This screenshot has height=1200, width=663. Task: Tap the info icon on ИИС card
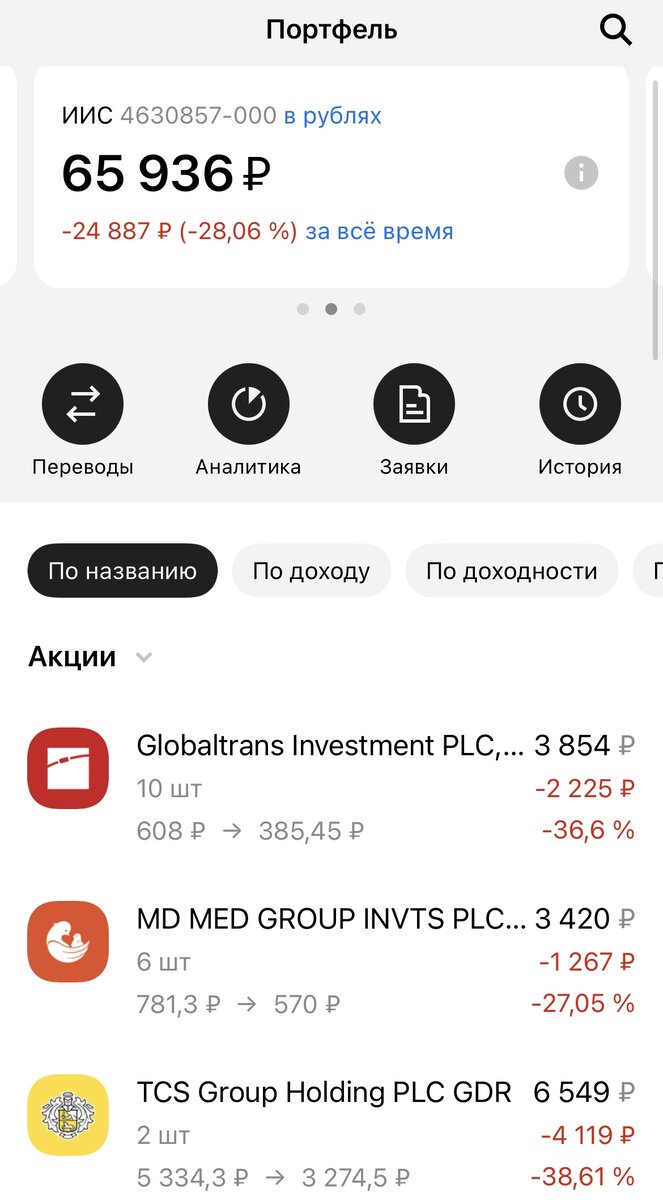click(x=581, y=173)
